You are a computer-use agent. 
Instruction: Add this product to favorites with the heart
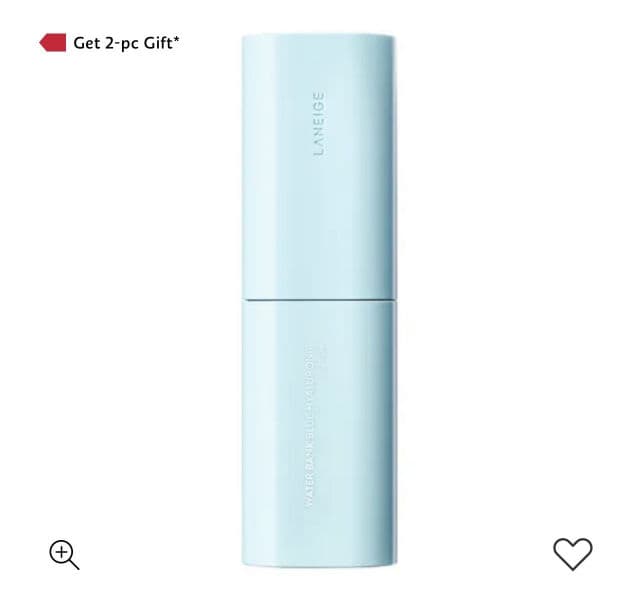[x=572, y=553]
